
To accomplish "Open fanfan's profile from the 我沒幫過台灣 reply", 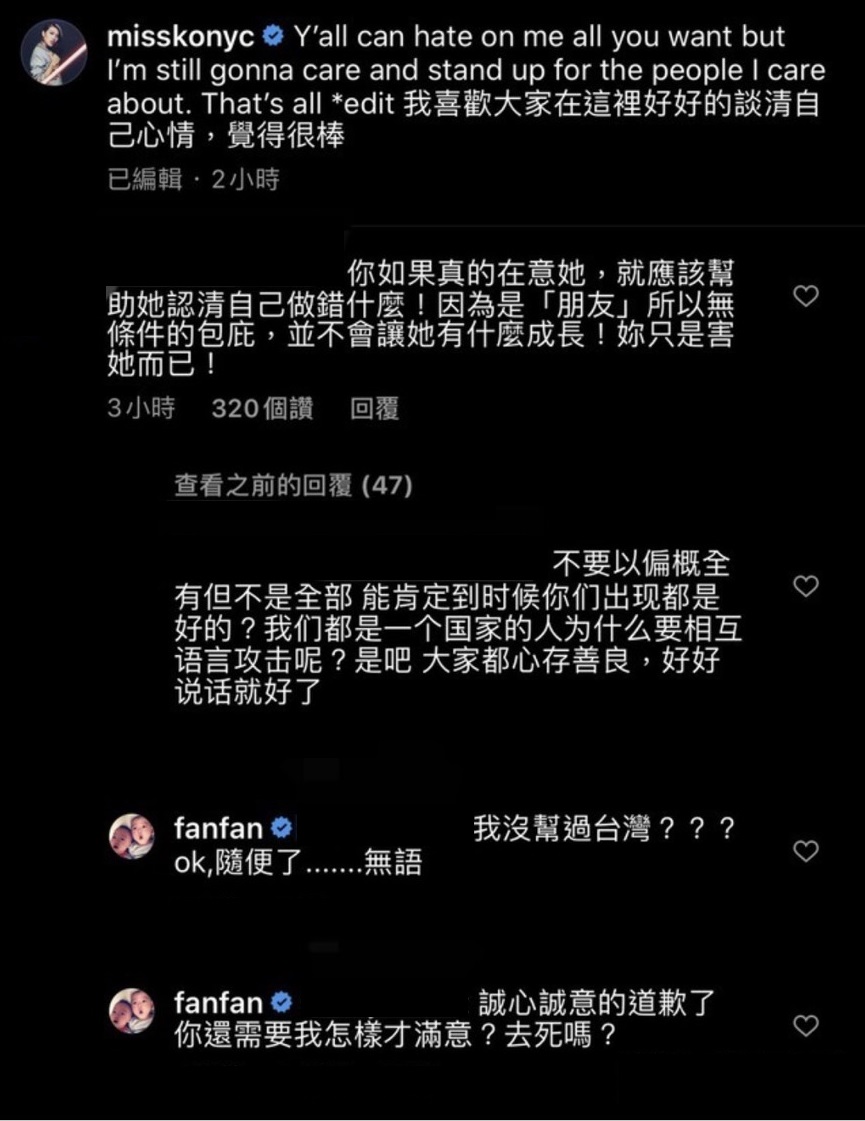I will tap(217, 829).
